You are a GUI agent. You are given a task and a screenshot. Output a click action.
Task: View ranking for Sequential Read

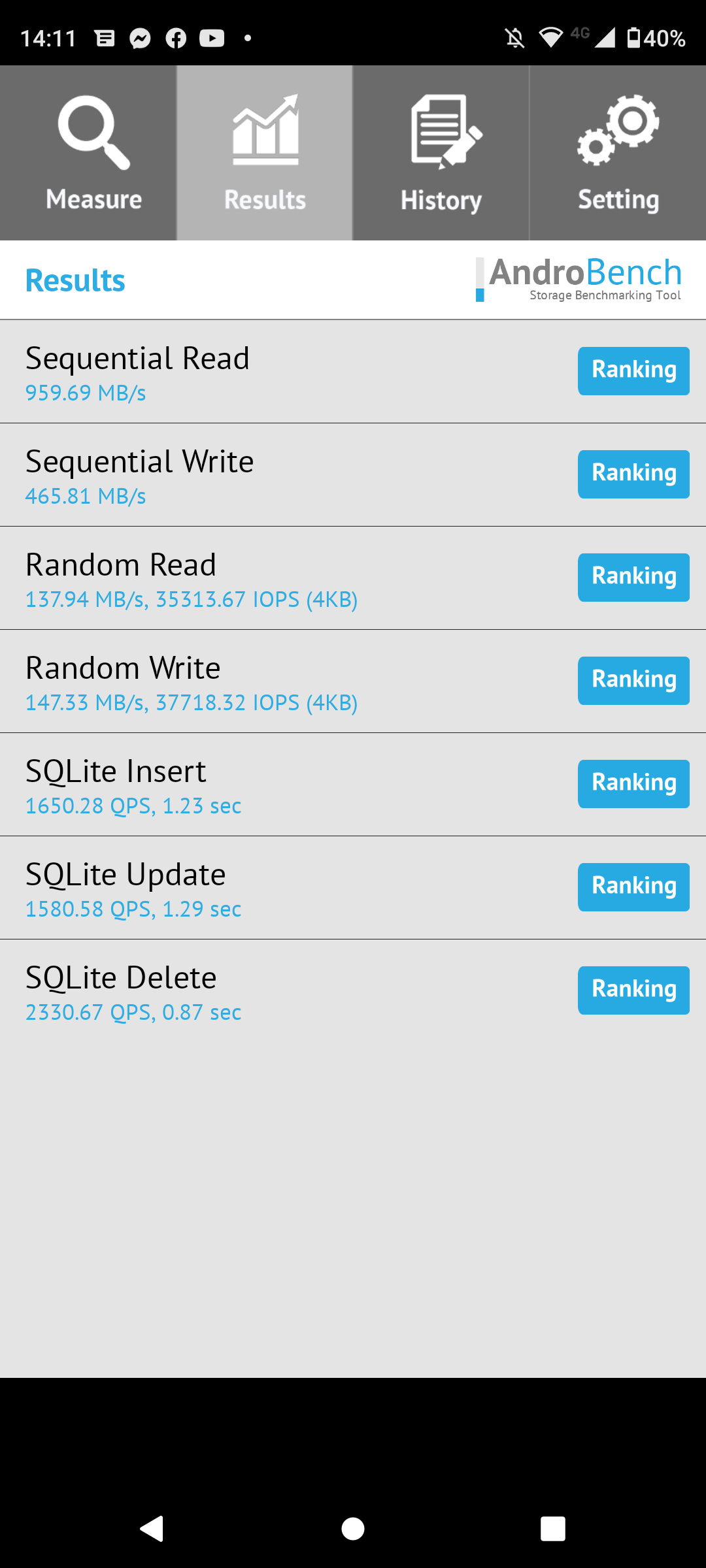point(633,370)
